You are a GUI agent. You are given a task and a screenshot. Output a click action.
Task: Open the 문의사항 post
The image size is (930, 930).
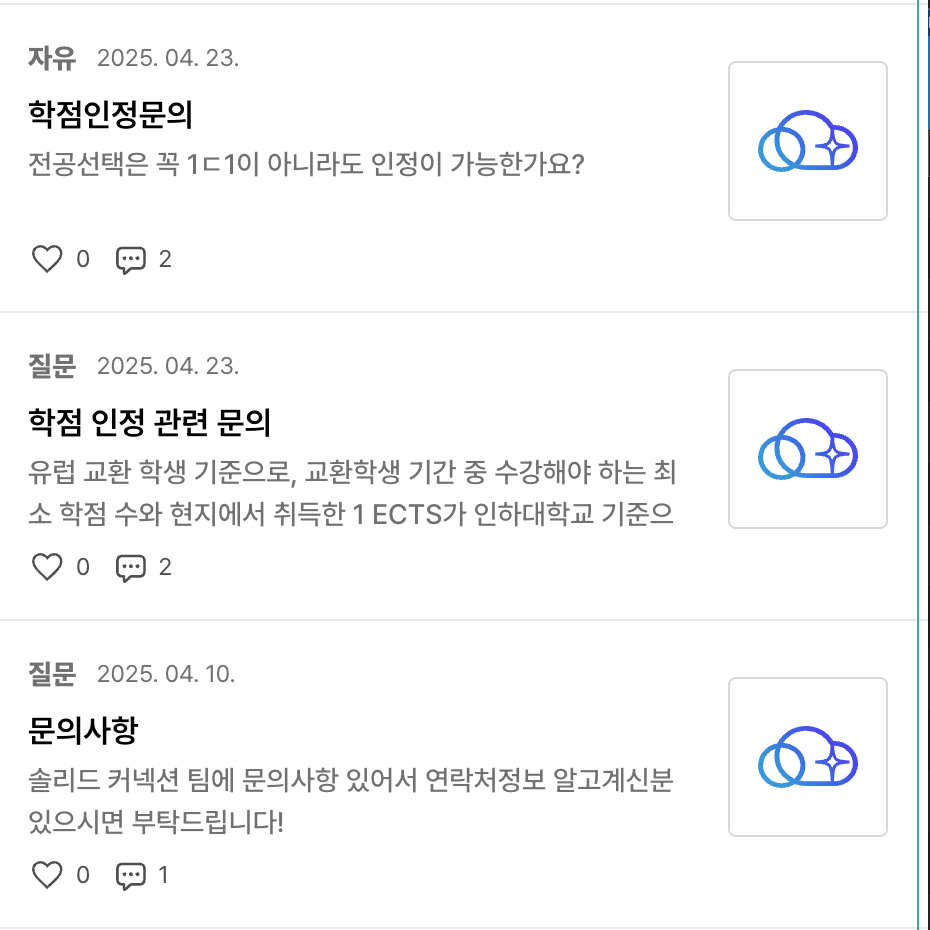[82, 730]
